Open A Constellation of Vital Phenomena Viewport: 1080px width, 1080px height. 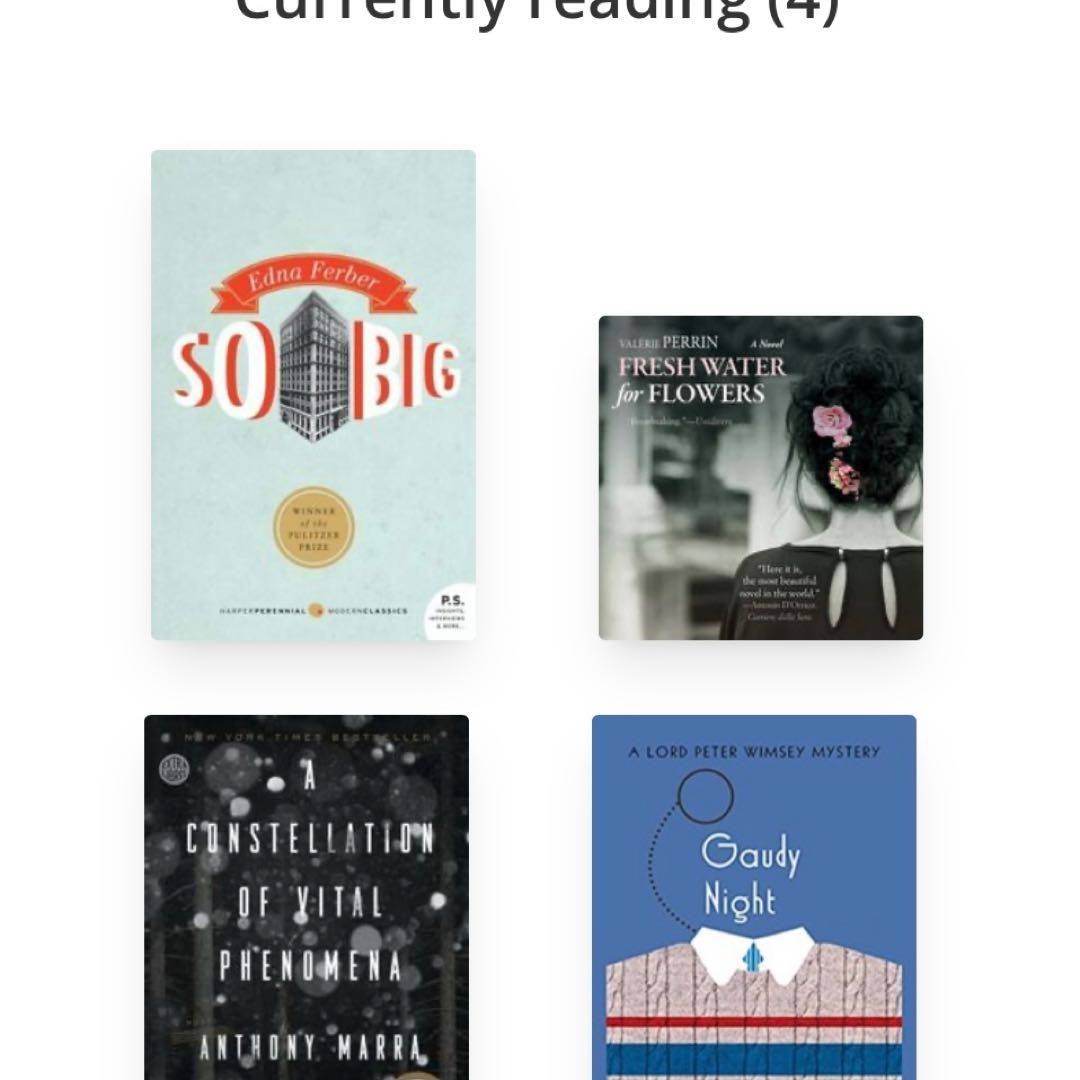(x=306, y=895)
